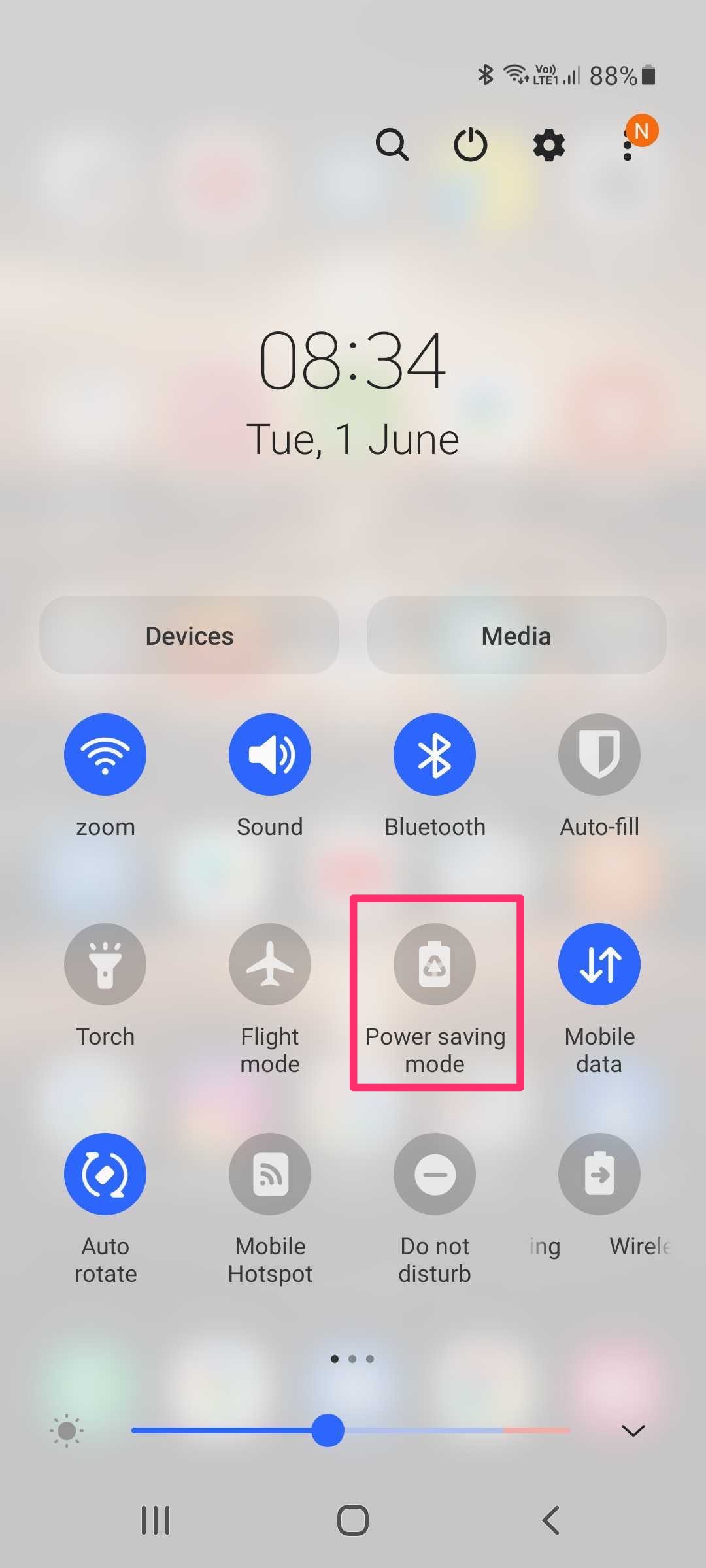Open the settings gear
Viewport: 706px width, 1568px height.
pyautogui.click(x=549, y=144)
